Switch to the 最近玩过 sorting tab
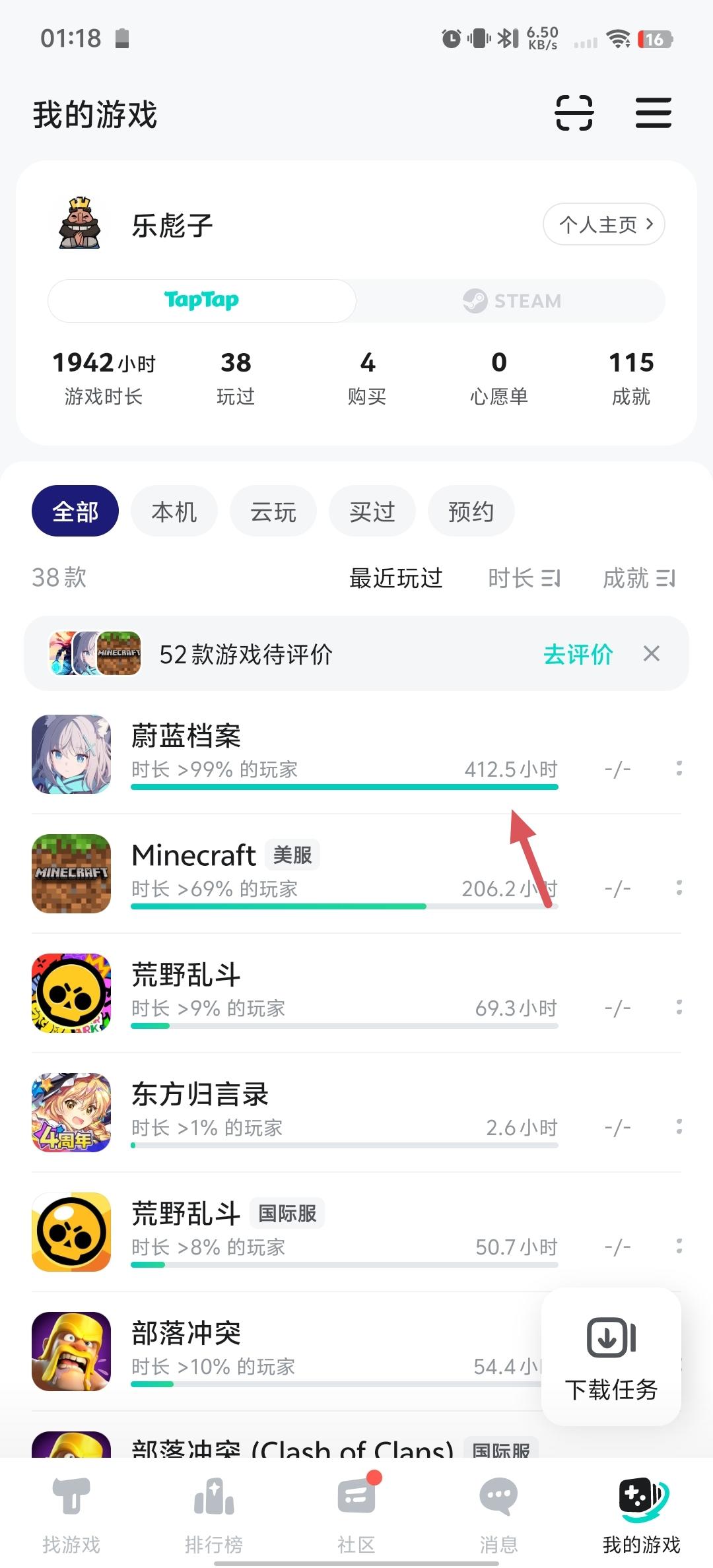713x1568 pixels. click(x=395, y=577)
